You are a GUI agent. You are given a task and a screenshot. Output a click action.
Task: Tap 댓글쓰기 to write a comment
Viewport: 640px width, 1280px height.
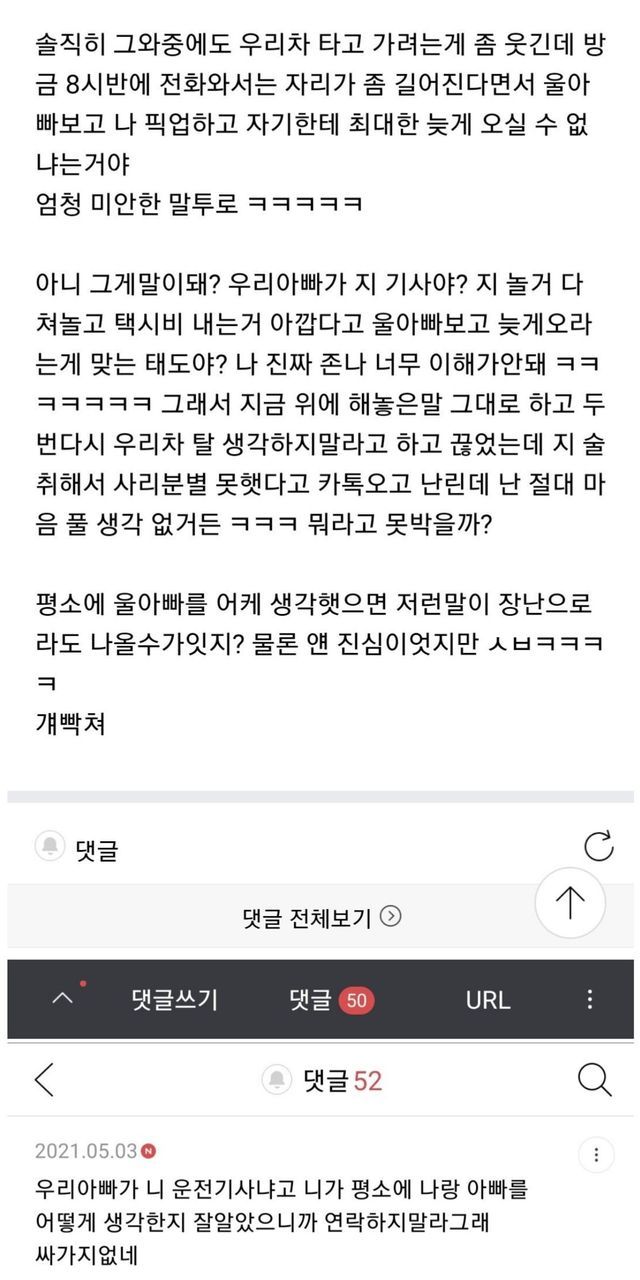point(174,999)
